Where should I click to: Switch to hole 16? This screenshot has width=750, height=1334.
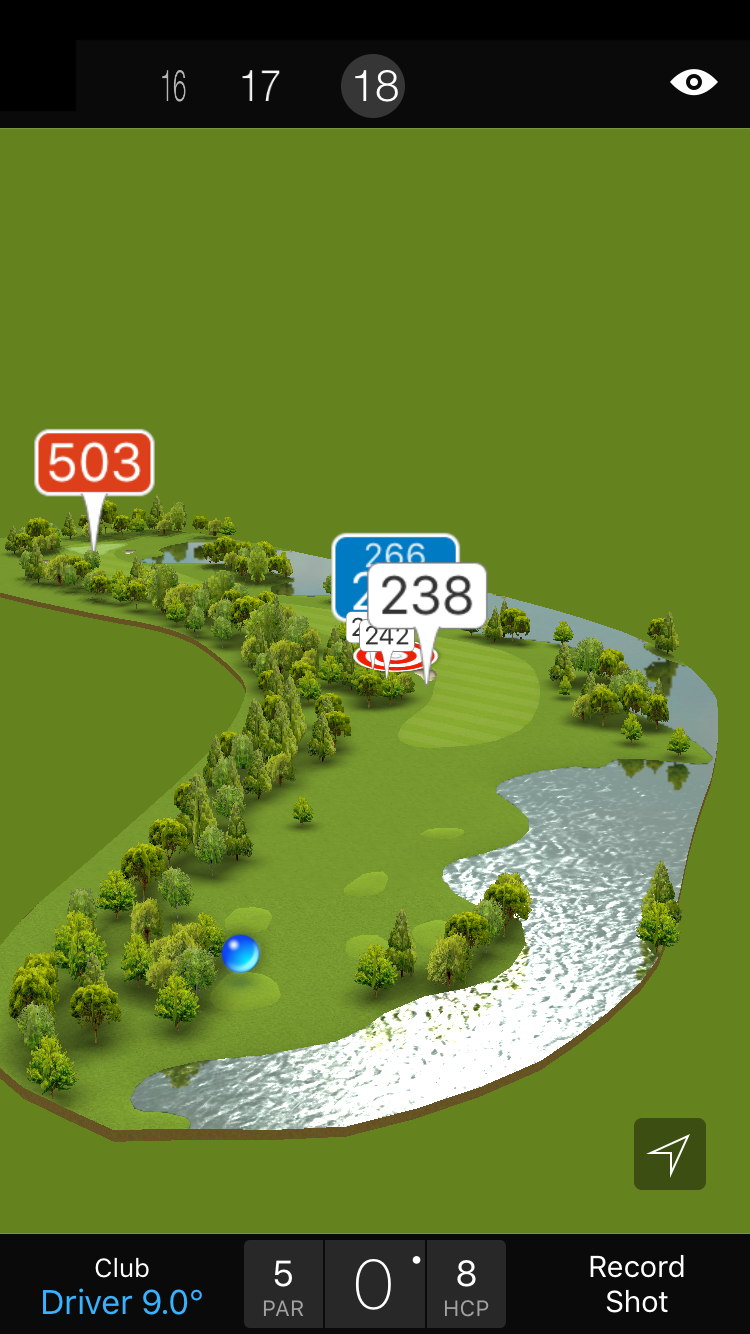coord(174,87)
